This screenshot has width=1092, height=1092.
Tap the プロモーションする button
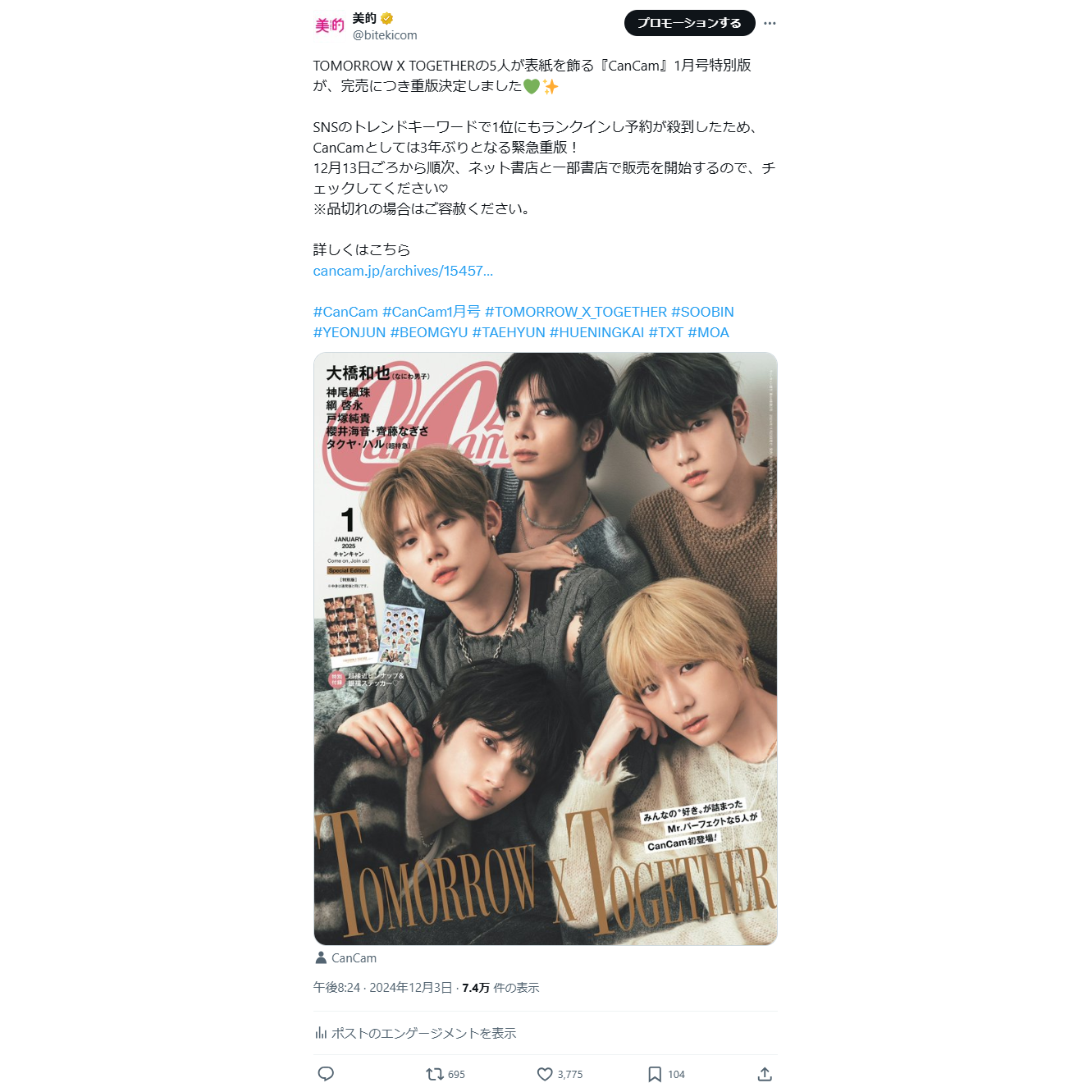pyautogui.click(x=688, y=23)
